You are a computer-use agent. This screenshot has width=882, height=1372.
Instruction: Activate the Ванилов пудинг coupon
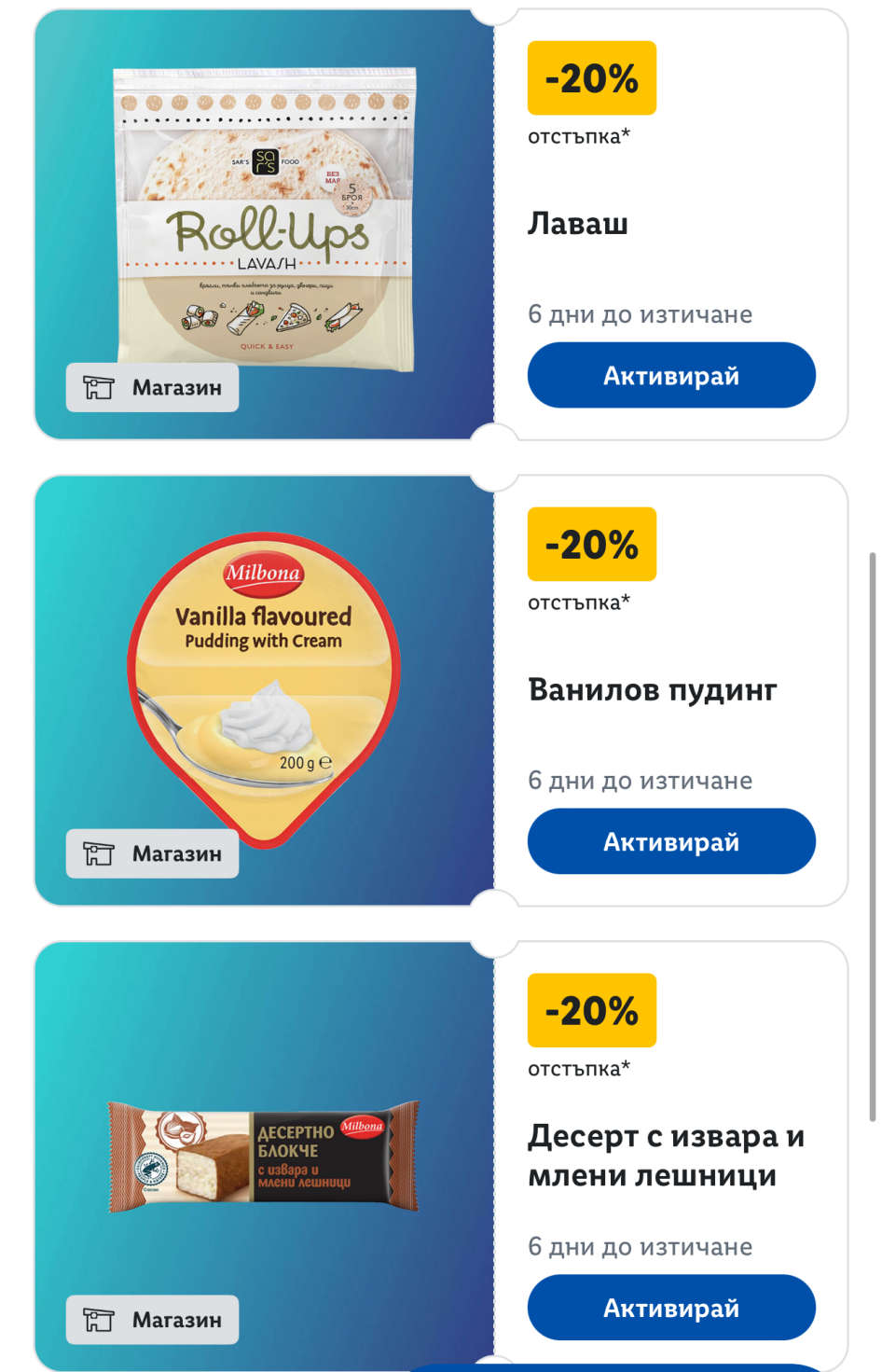point(671,841)
